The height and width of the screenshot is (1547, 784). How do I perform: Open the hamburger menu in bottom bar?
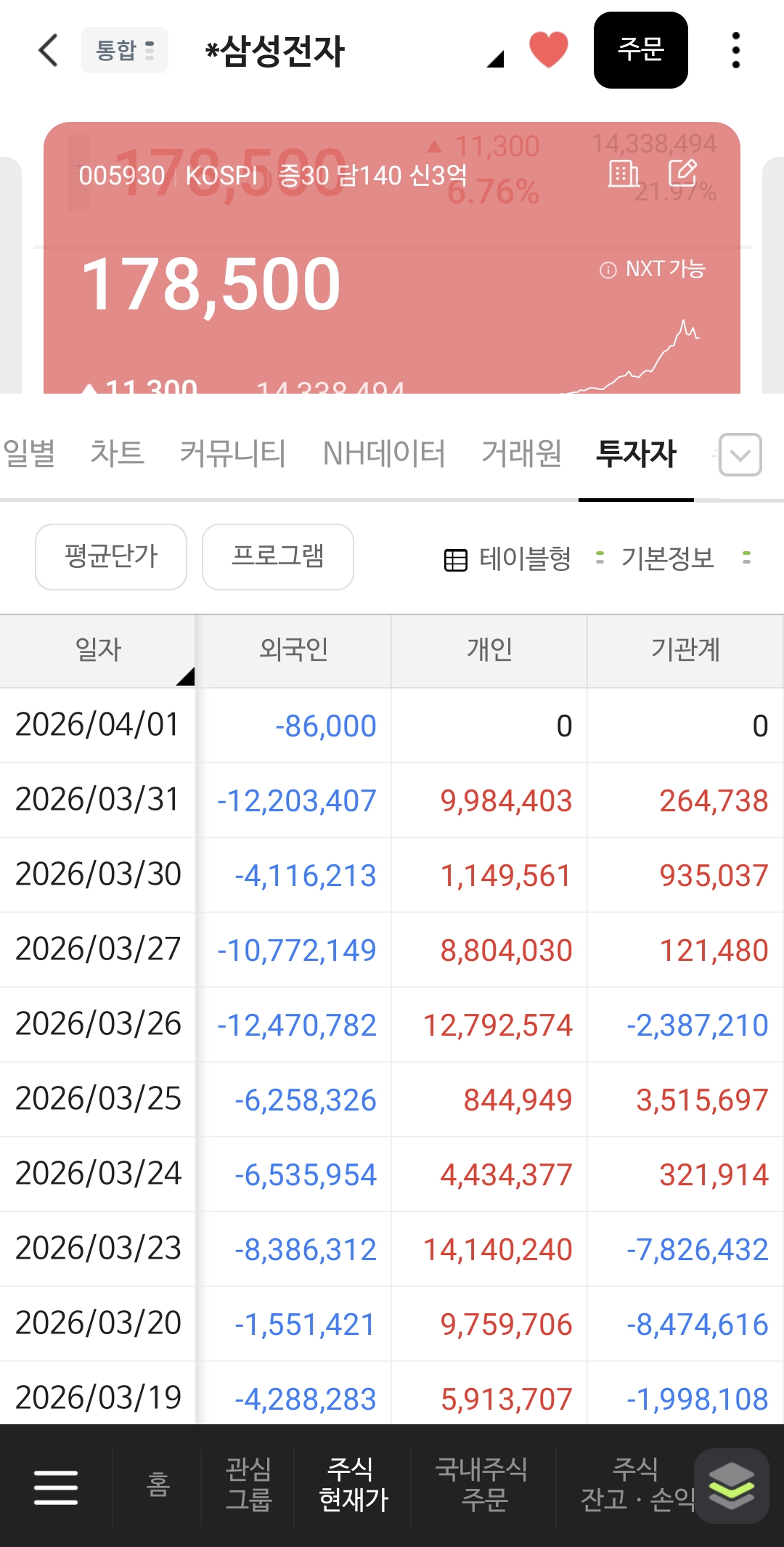[56, 1486]
